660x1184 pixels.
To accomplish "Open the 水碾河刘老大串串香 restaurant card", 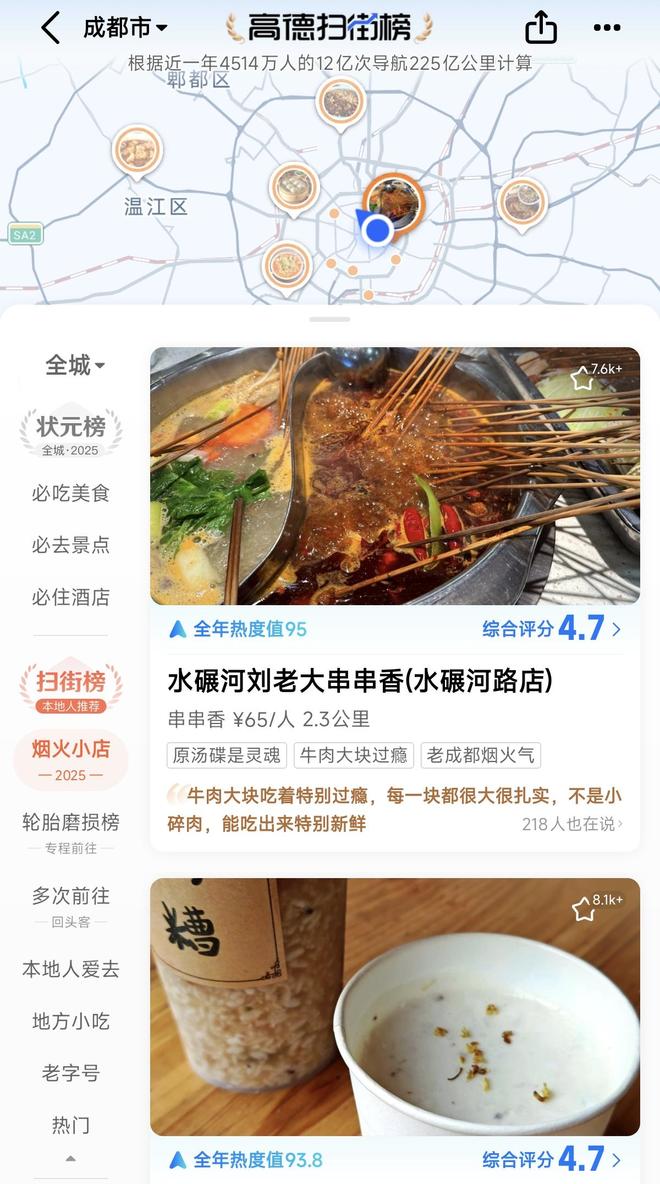I will point(360,681).
